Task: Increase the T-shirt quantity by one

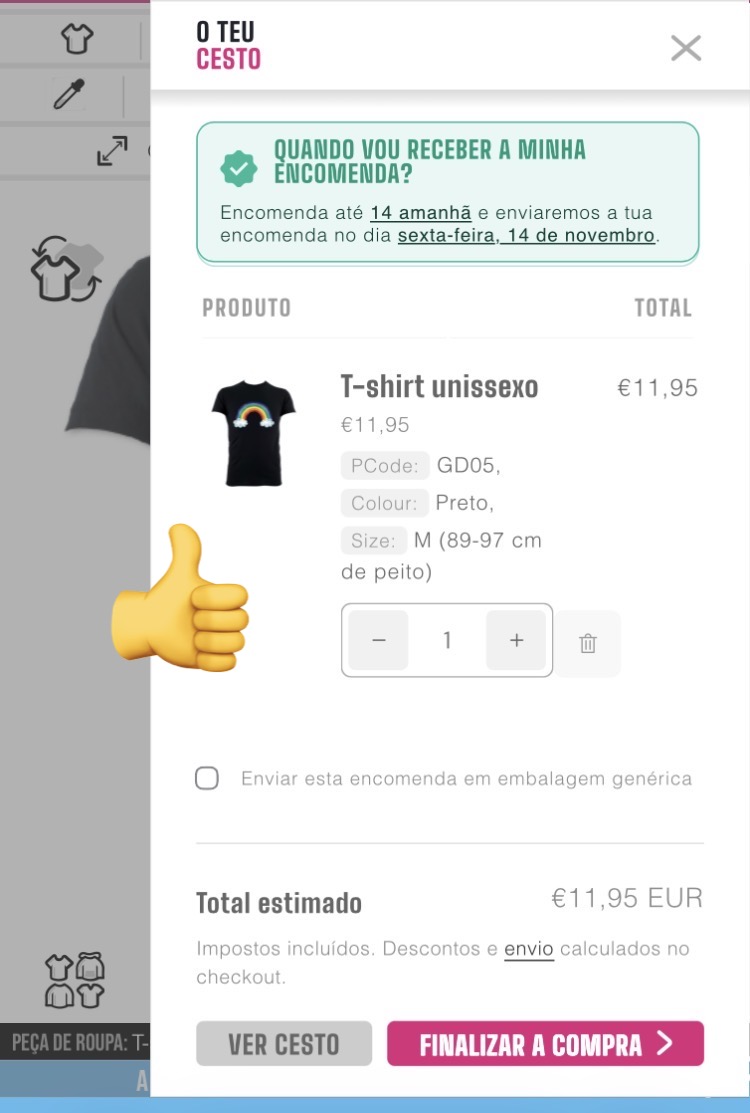Action: 516,640
